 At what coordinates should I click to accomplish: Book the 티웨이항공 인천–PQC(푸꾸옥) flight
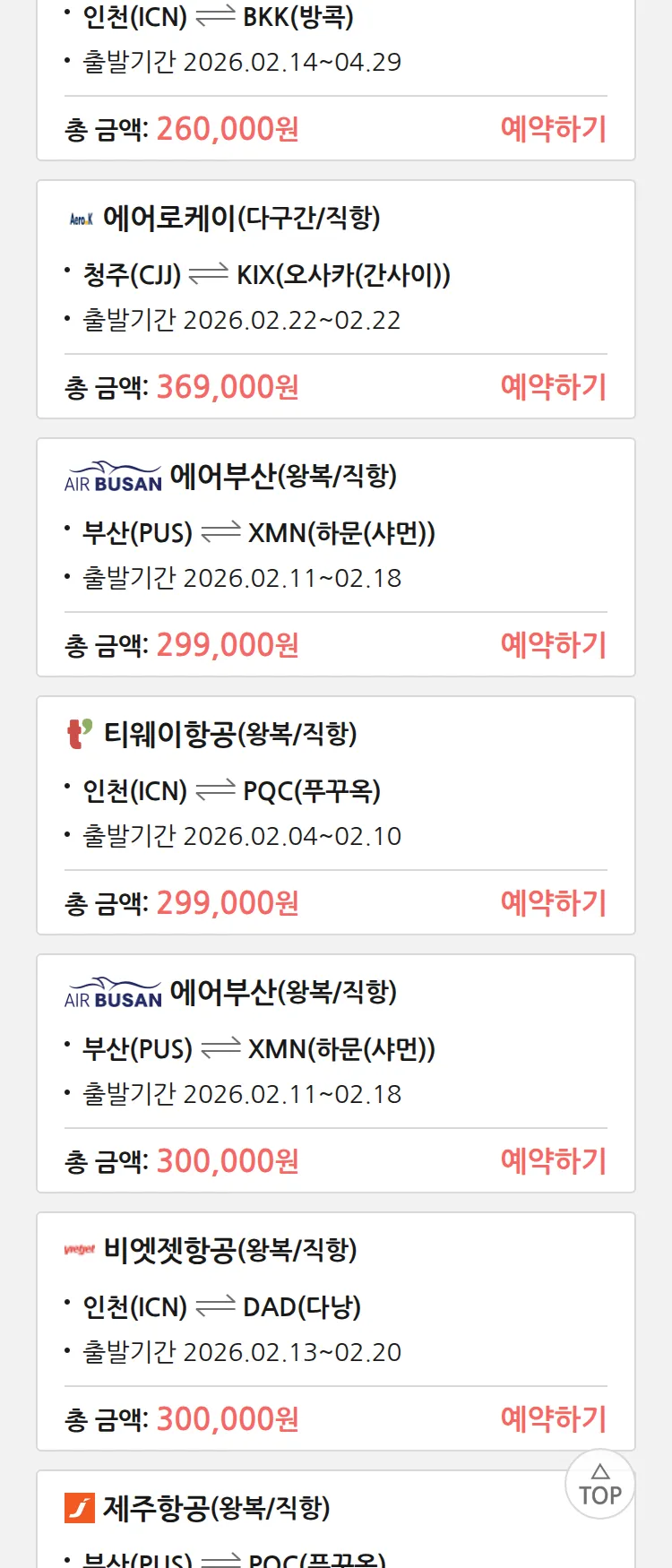tap(553, 903)
